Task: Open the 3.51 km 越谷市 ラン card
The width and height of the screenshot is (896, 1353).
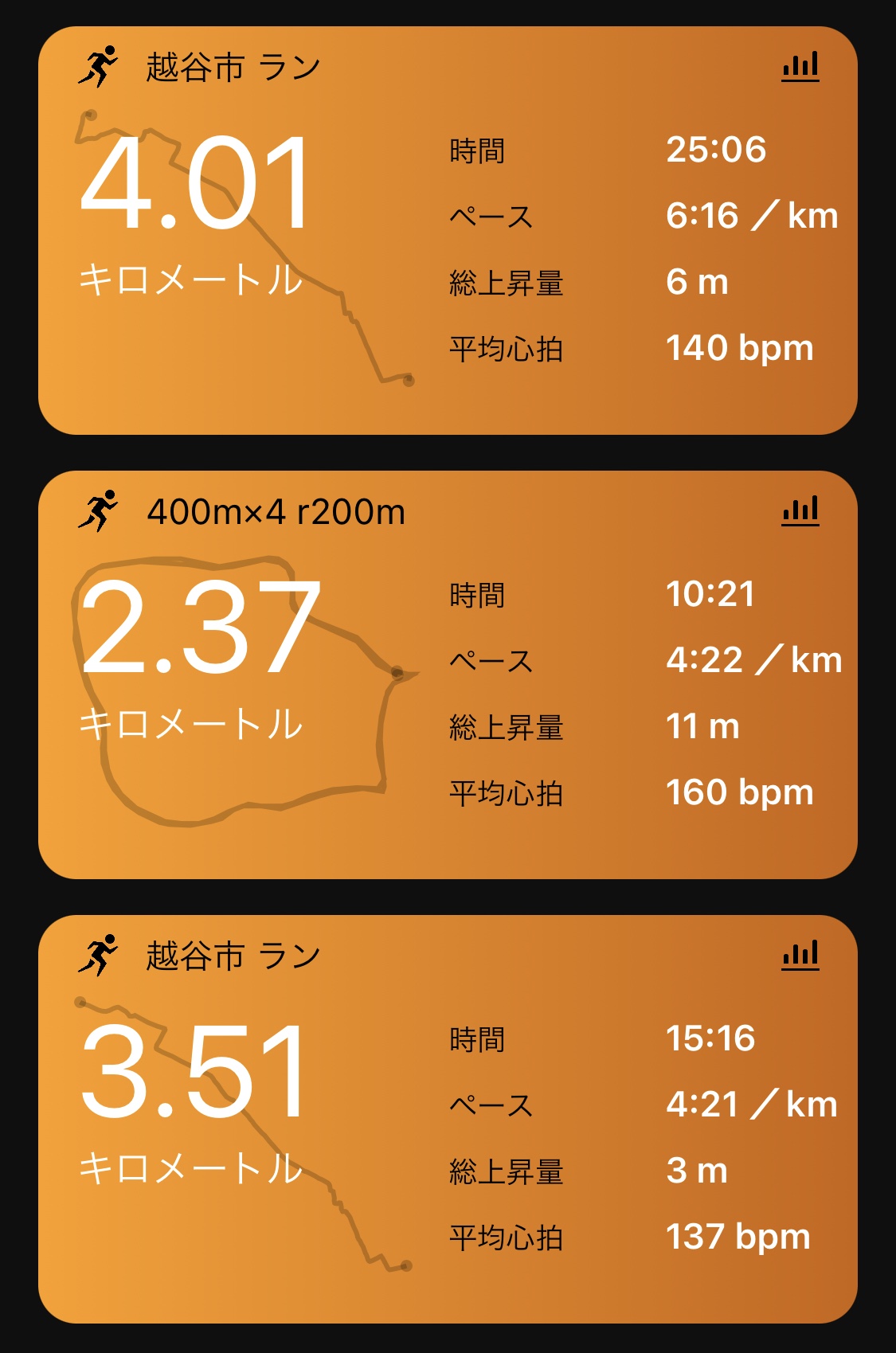Action: (x=448, y=1119)
